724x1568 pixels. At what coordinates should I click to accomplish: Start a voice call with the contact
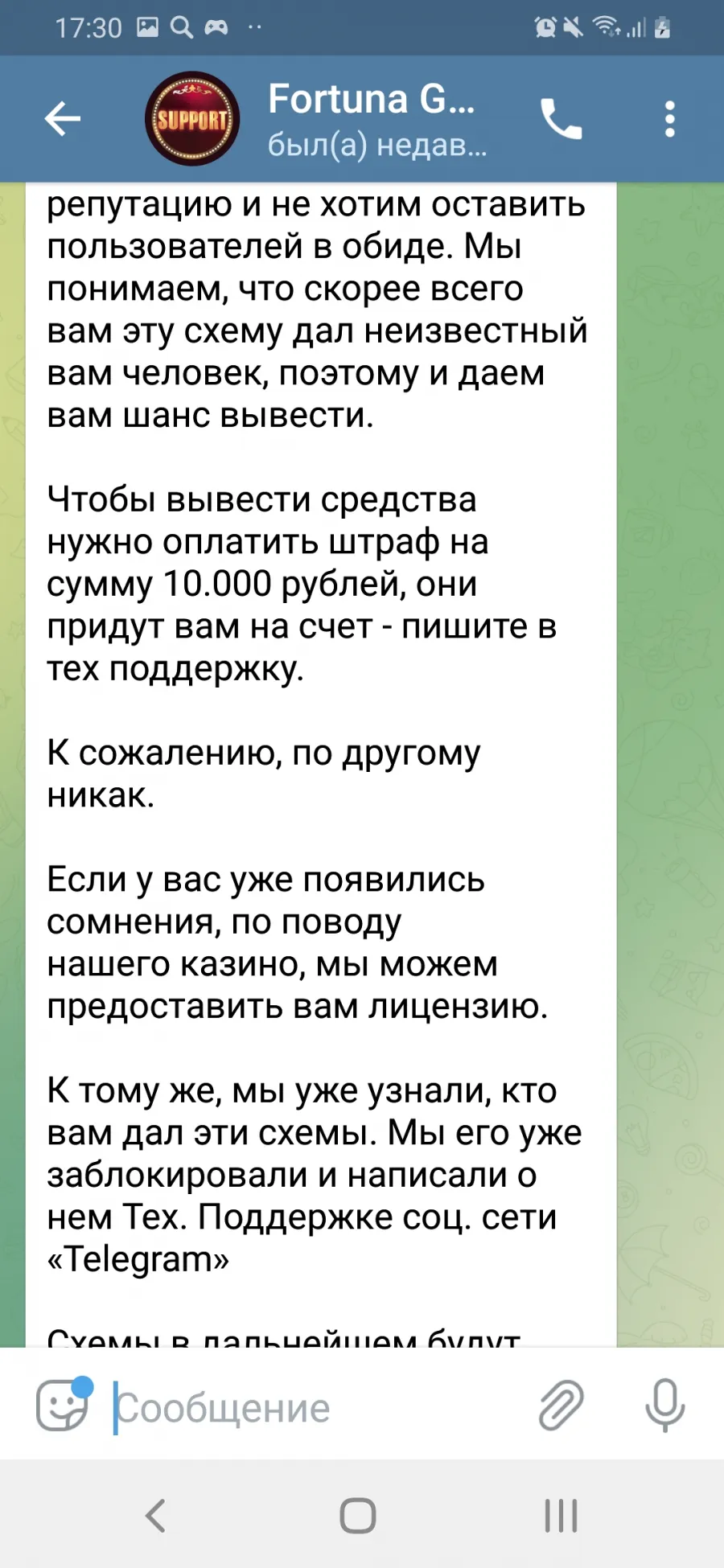click(x=561, y=119)
